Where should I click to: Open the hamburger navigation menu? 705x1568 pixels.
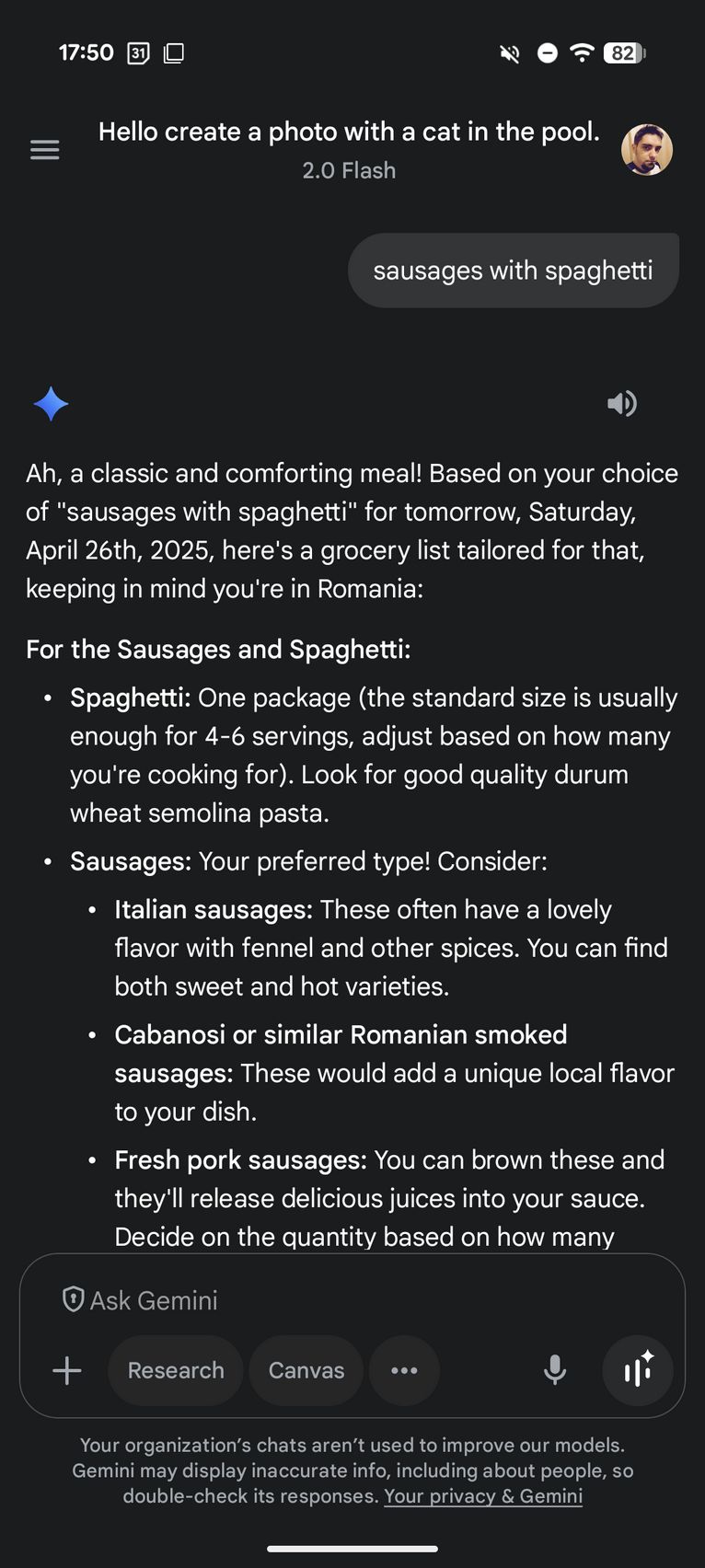44,150
